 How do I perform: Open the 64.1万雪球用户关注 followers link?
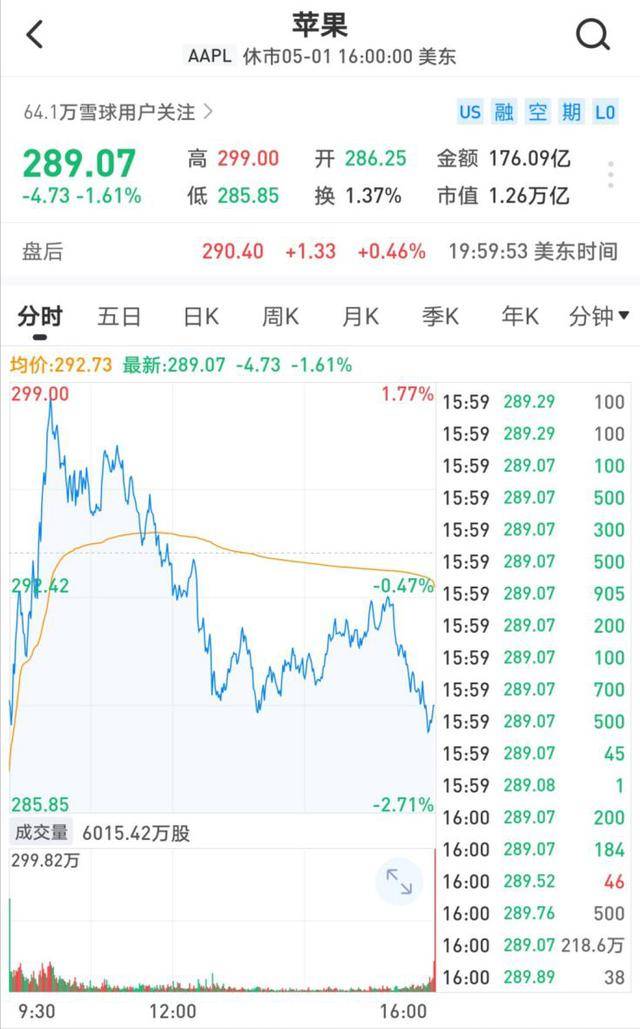[118, 112]
